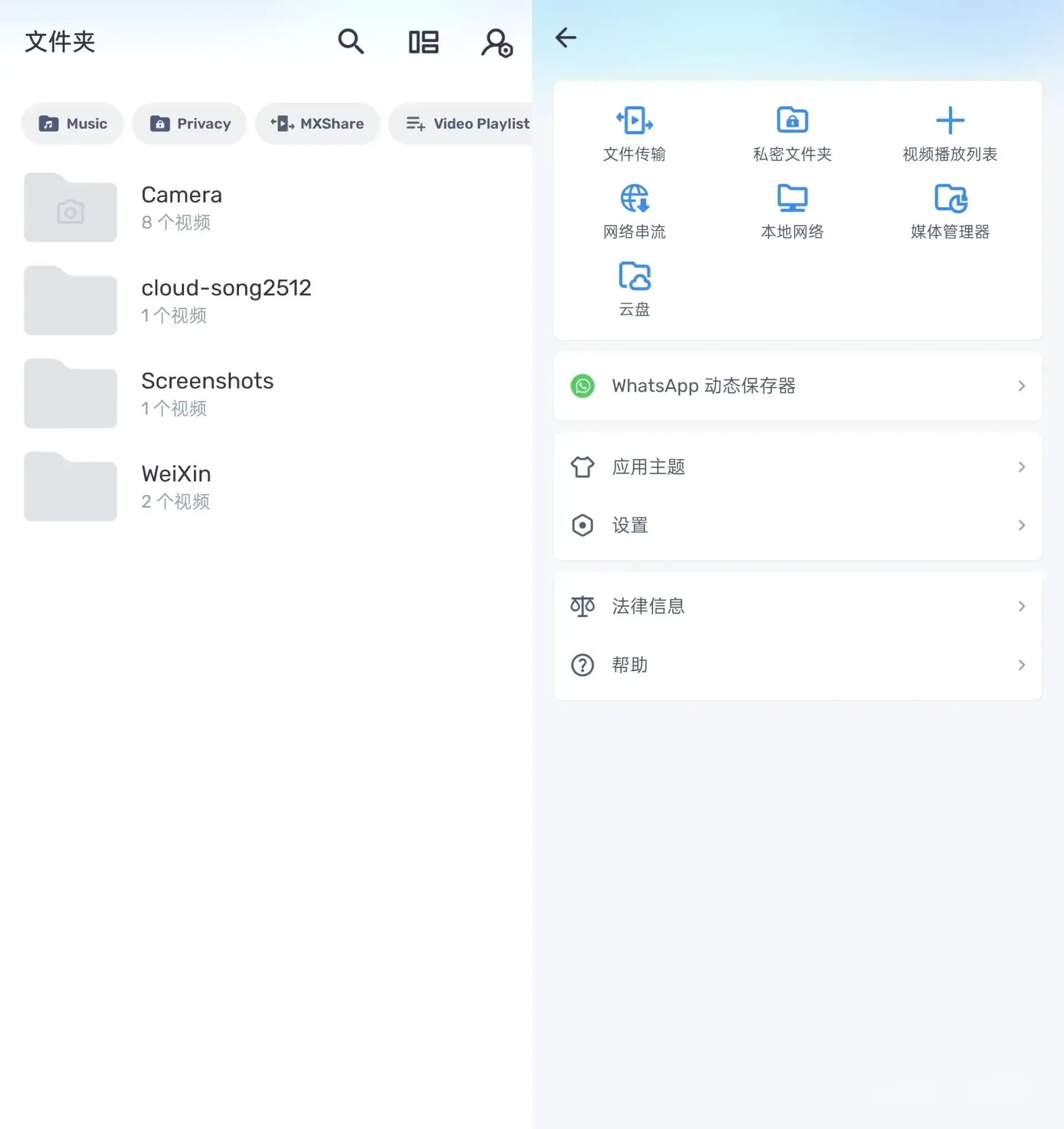Open the Video Playlist chip
The image size is (1064, 1129).
click(461, 124)
